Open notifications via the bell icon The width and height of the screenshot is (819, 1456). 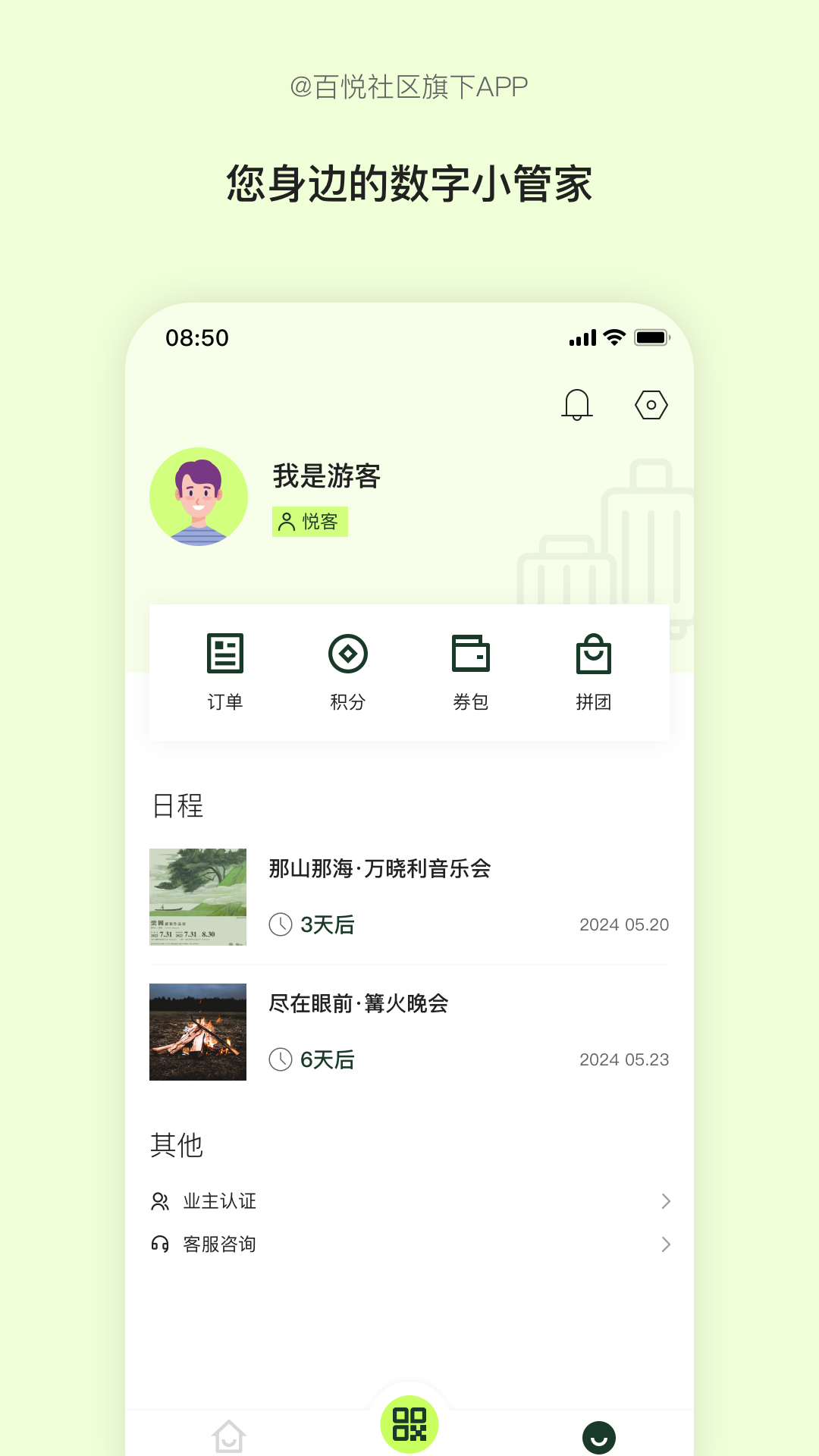point(577,405)
